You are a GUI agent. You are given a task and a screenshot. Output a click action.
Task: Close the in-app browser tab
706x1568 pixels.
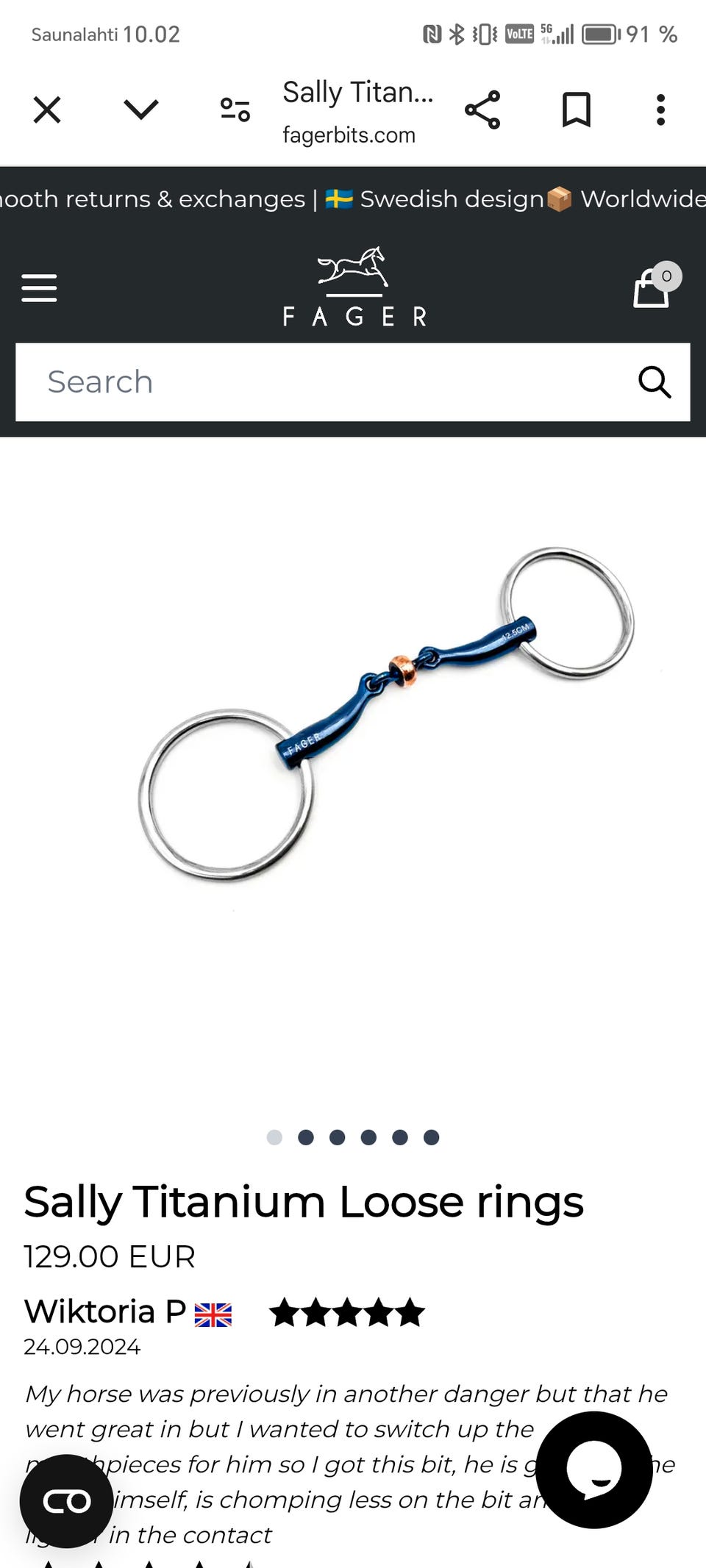(x=47, y=110)
